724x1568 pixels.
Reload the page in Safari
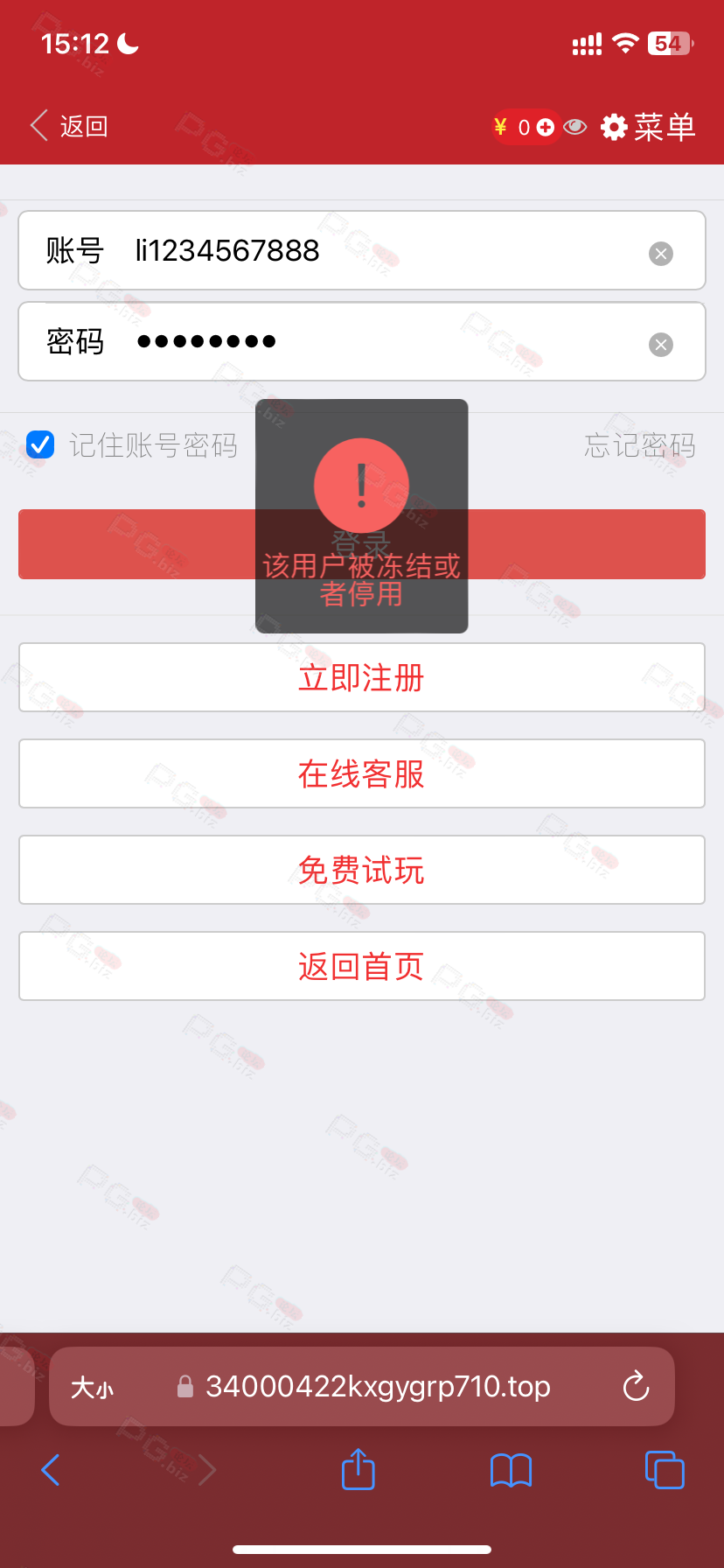(636, 1386)
